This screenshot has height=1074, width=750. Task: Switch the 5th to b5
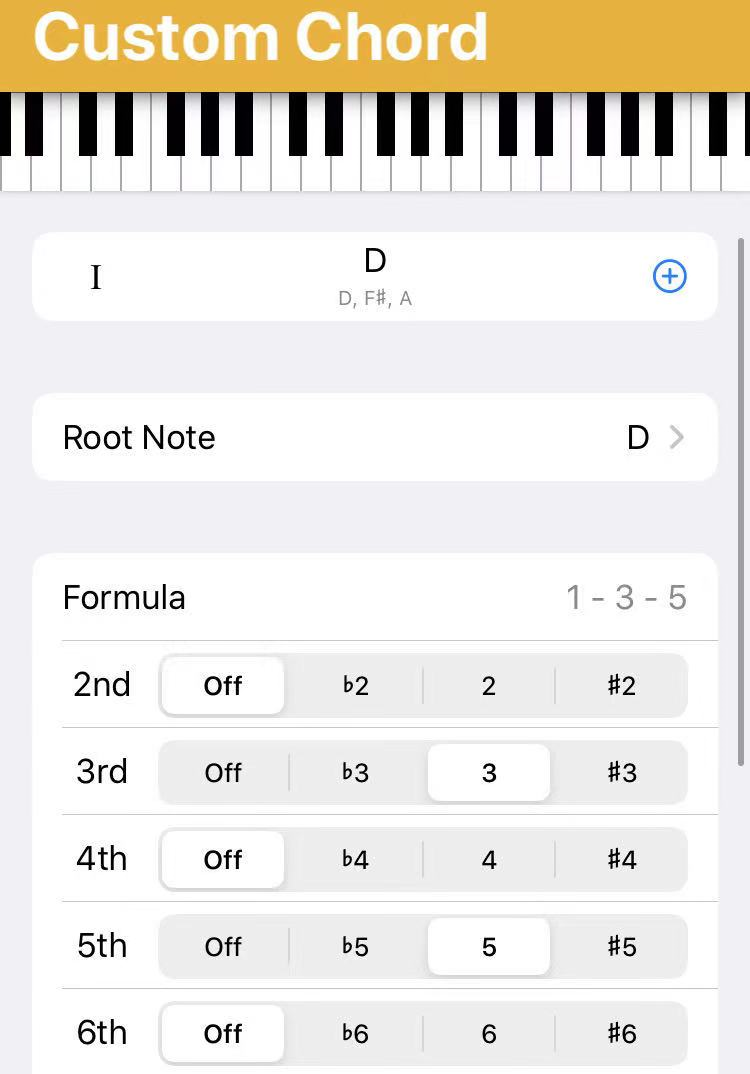355,947
